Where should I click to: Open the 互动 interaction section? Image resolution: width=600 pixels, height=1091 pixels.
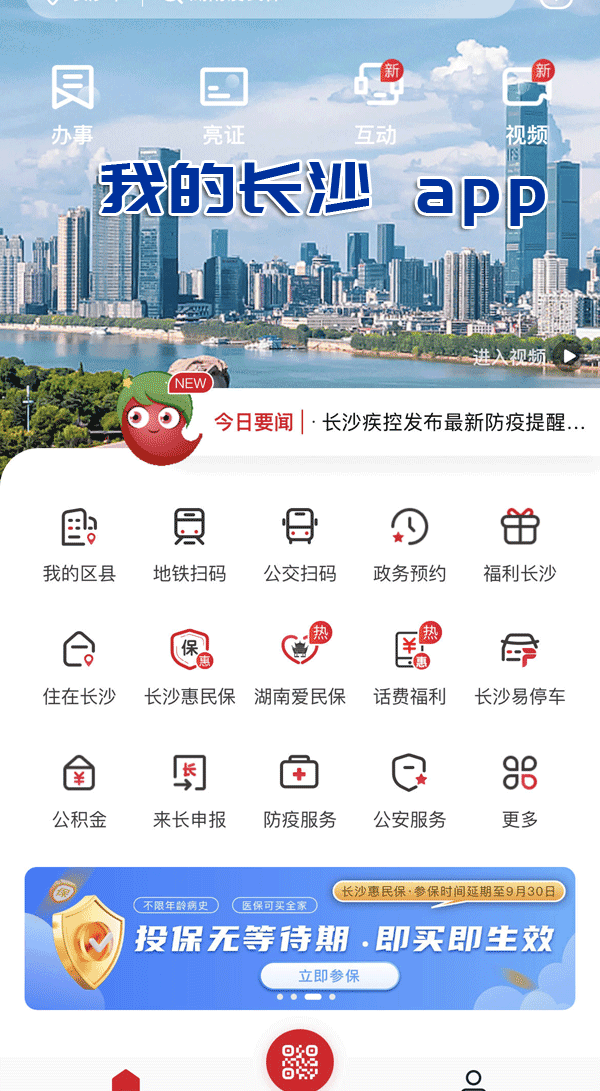[377, 103]
